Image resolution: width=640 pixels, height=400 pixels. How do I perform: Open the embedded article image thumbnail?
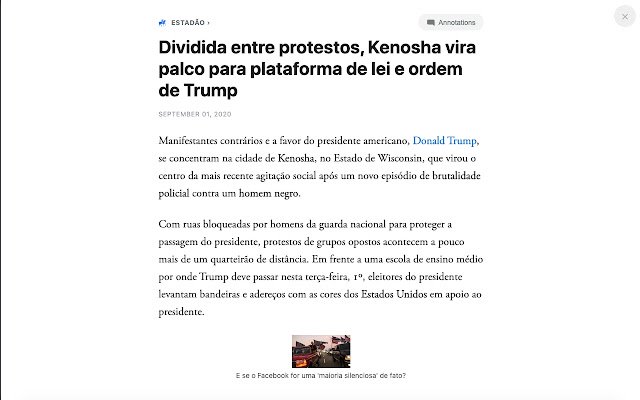tap(320, 352)
